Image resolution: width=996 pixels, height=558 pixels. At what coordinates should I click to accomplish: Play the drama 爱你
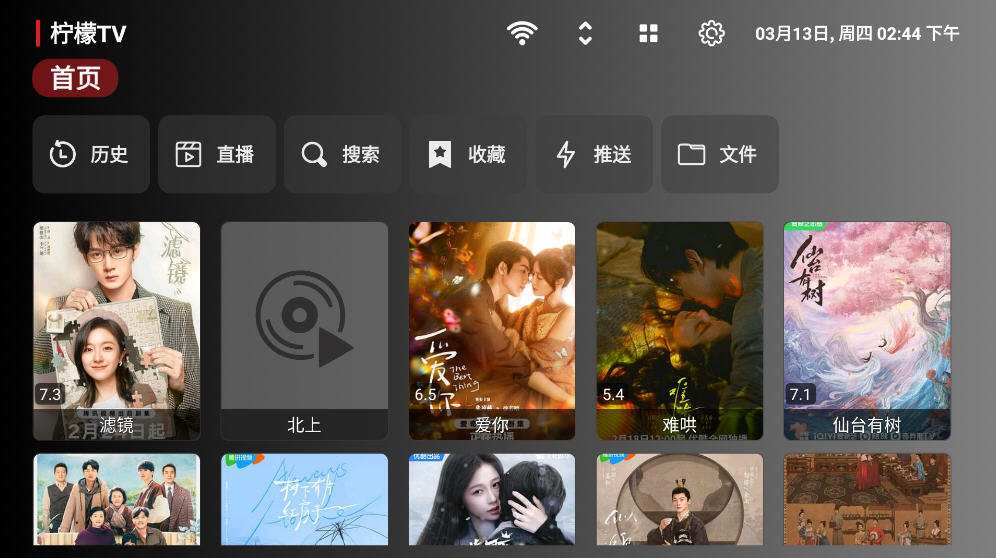[492, 330]
